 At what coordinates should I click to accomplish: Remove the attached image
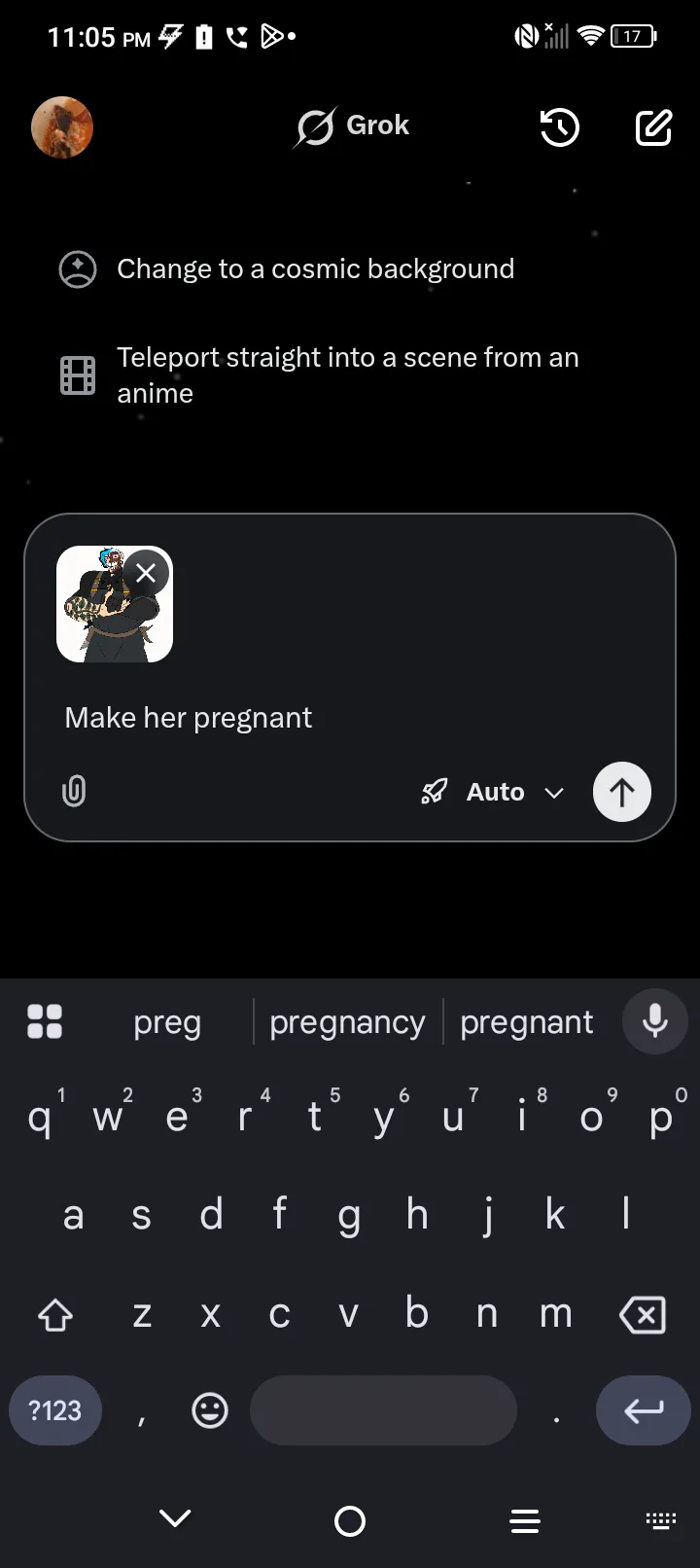pyautogui.click(x=146, y=573)
